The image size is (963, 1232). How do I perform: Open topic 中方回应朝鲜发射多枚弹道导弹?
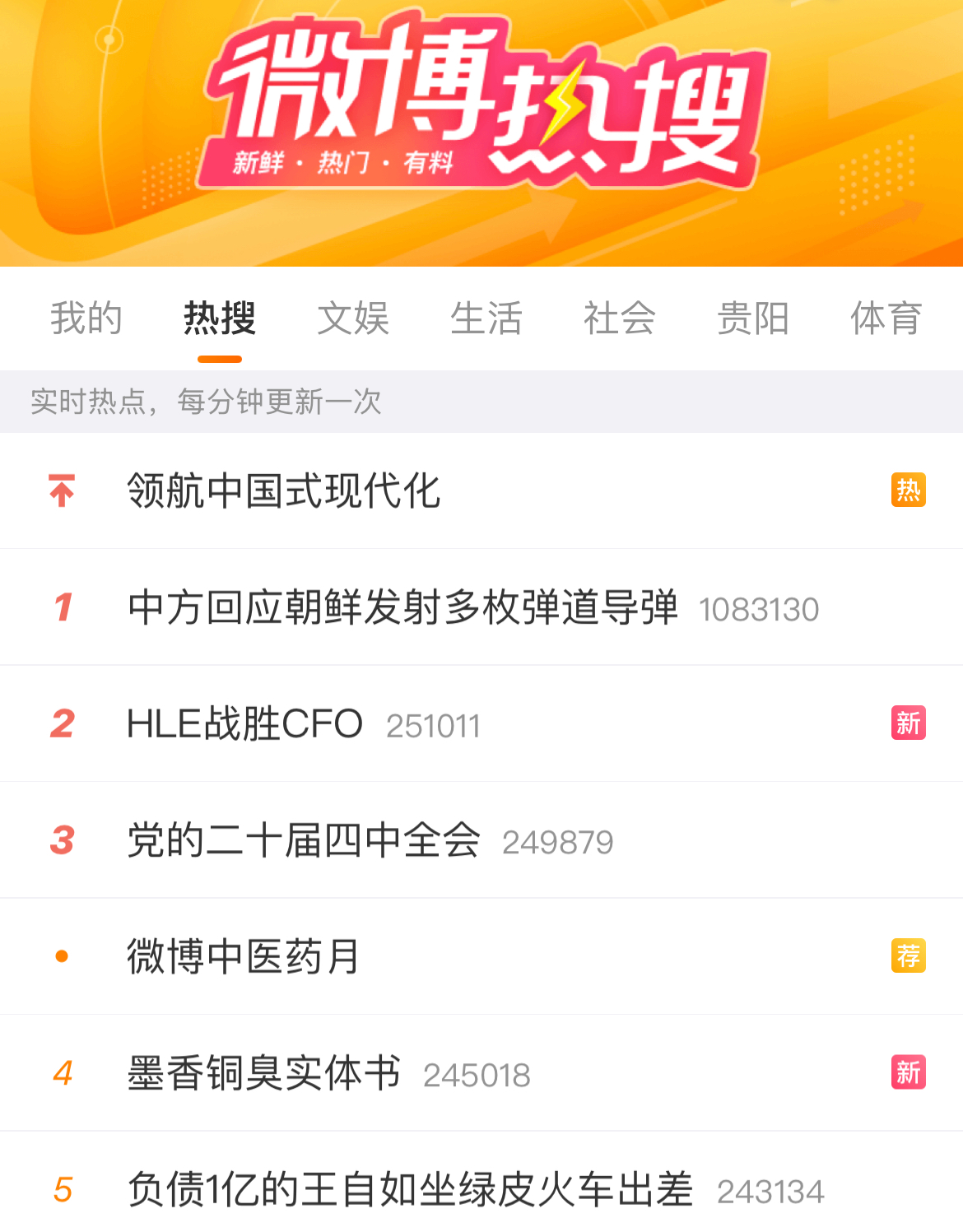pyautogui.click(x=402, y=607)
